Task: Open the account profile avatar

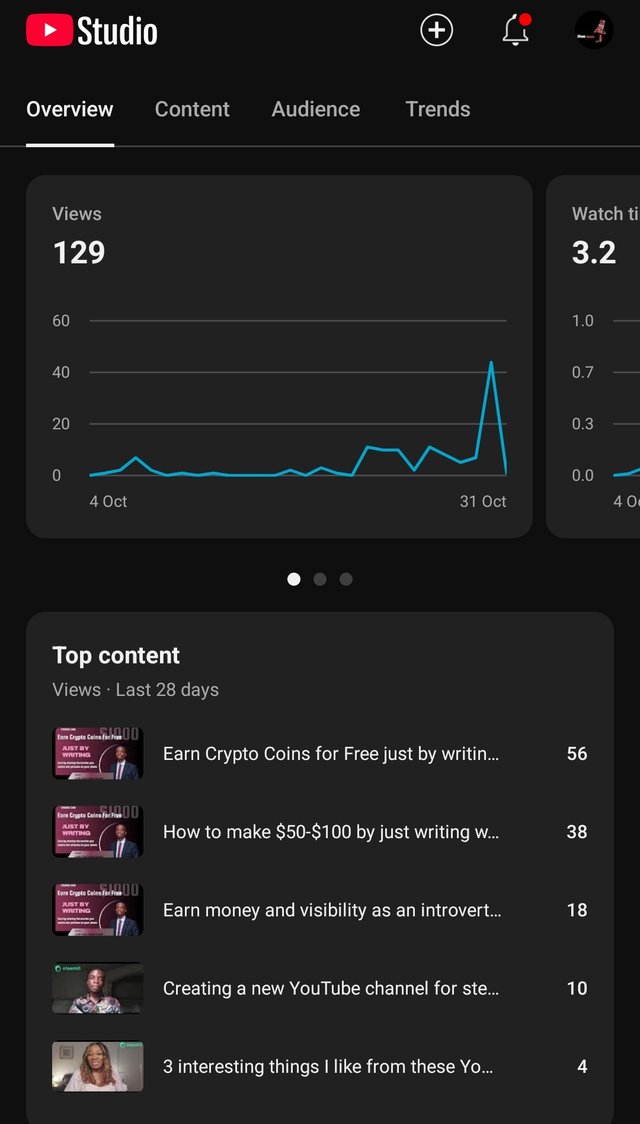Action: 594,30
